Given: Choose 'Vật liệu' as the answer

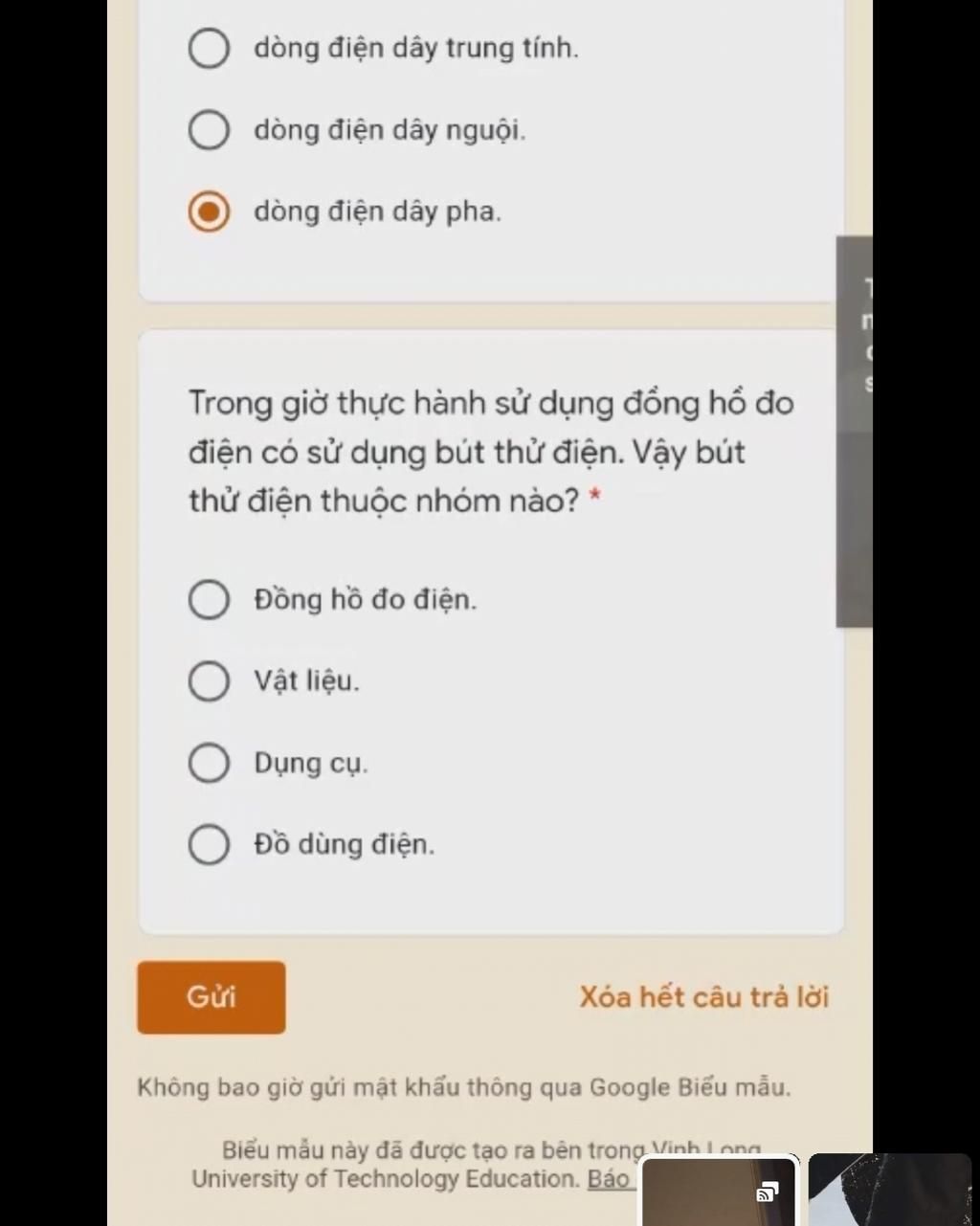Looking at the screenshot, I should point(209,681).
